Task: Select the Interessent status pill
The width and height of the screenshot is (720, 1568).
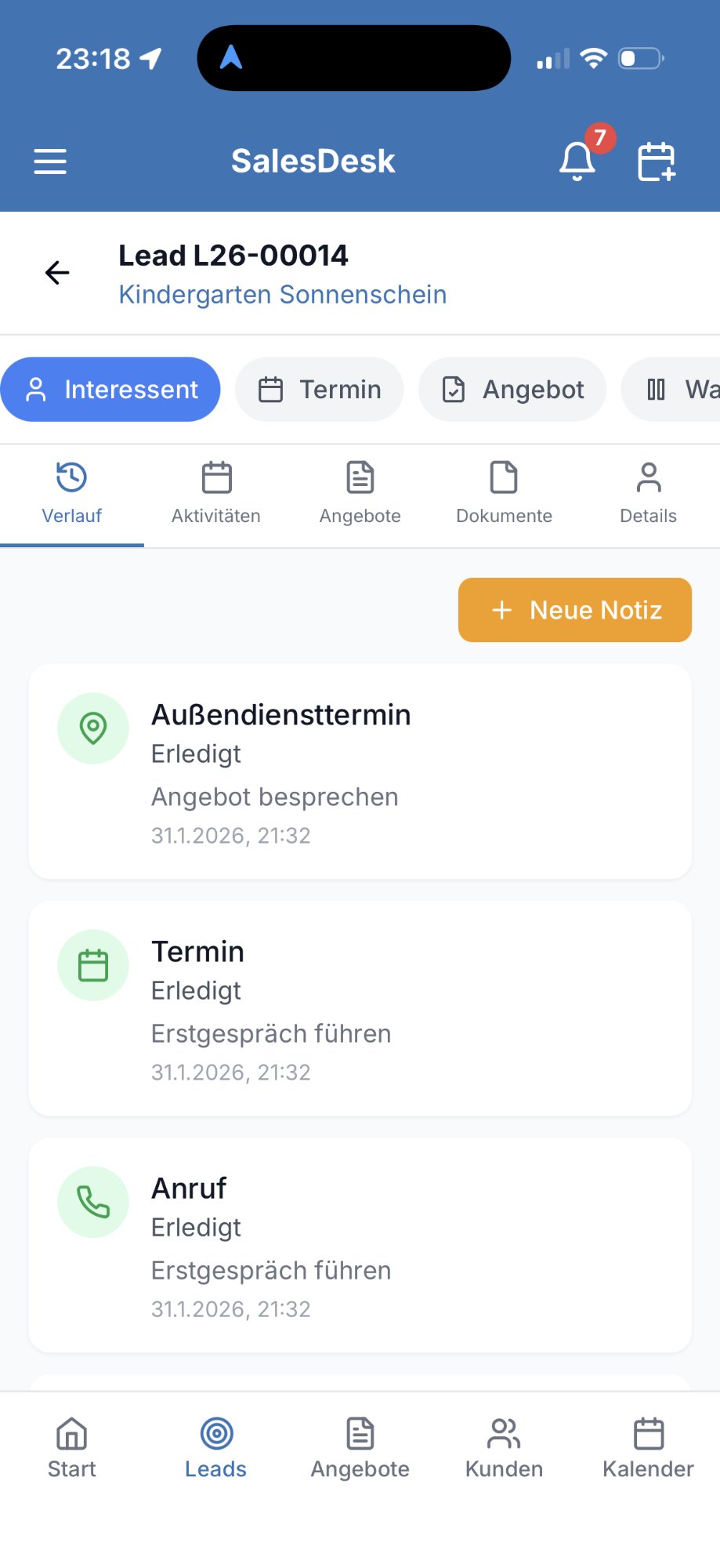Action: pyautogui.click(x=110, y=389)
